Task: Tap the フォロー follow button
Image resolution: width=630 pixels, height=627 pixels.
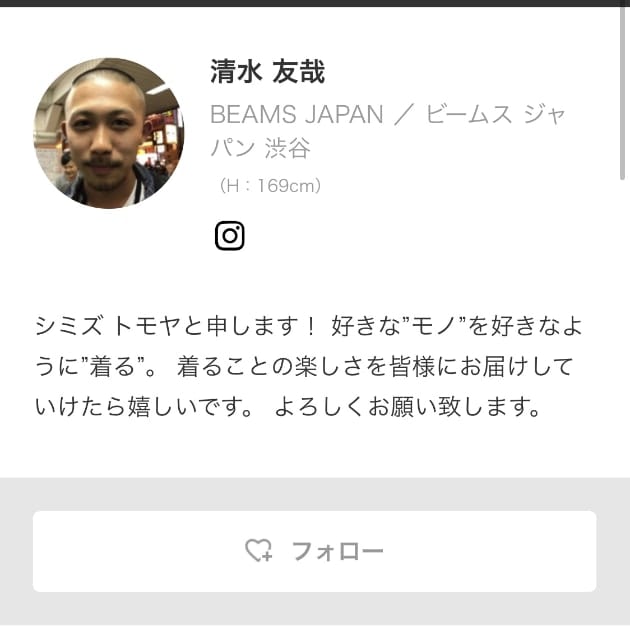Action: (314, 551)
